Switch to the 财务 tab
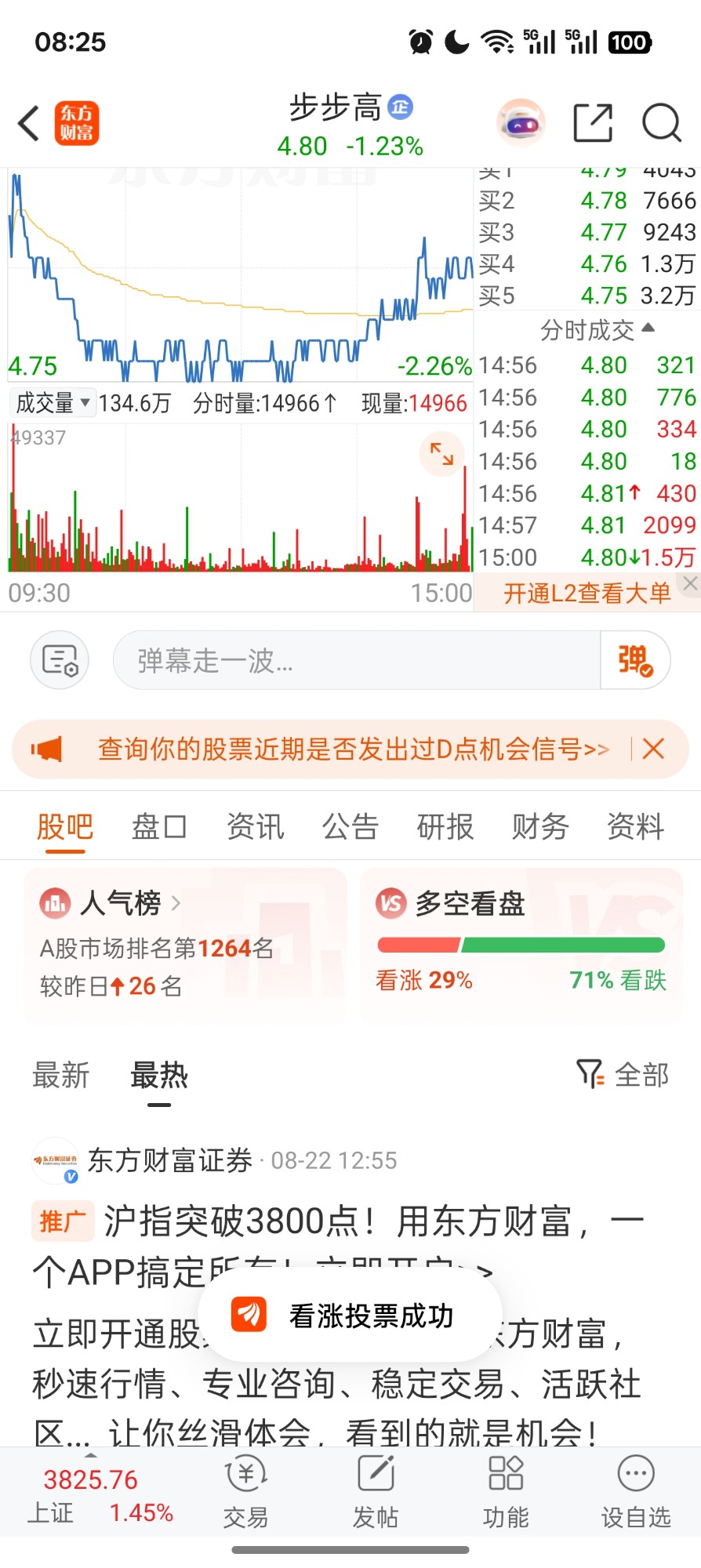701x1568 pixels. click(x=540, y=826)
